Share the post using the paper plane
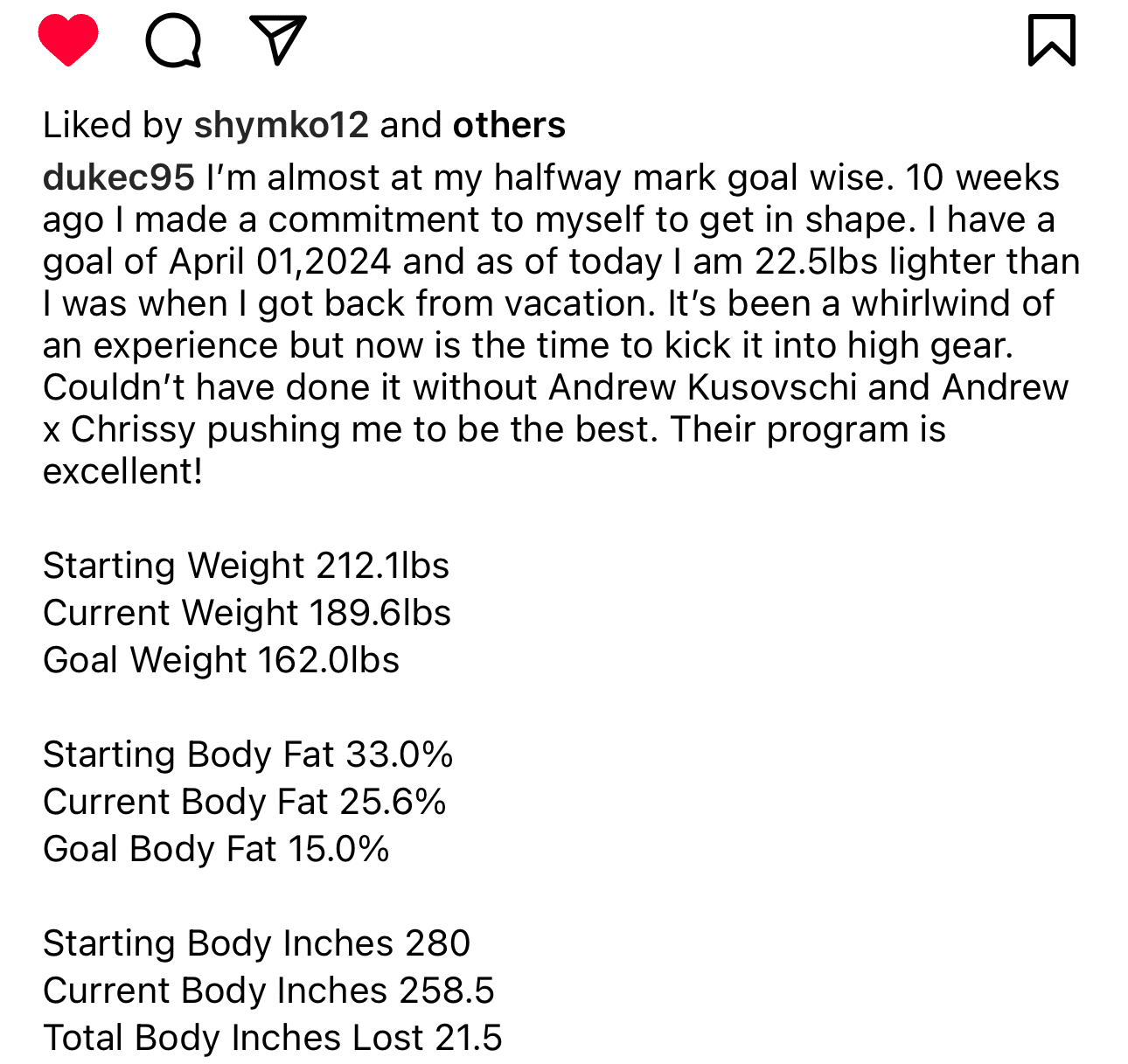Image resolution: width=1128 pixels, height=1064 pixels. [x=278, y=40]
